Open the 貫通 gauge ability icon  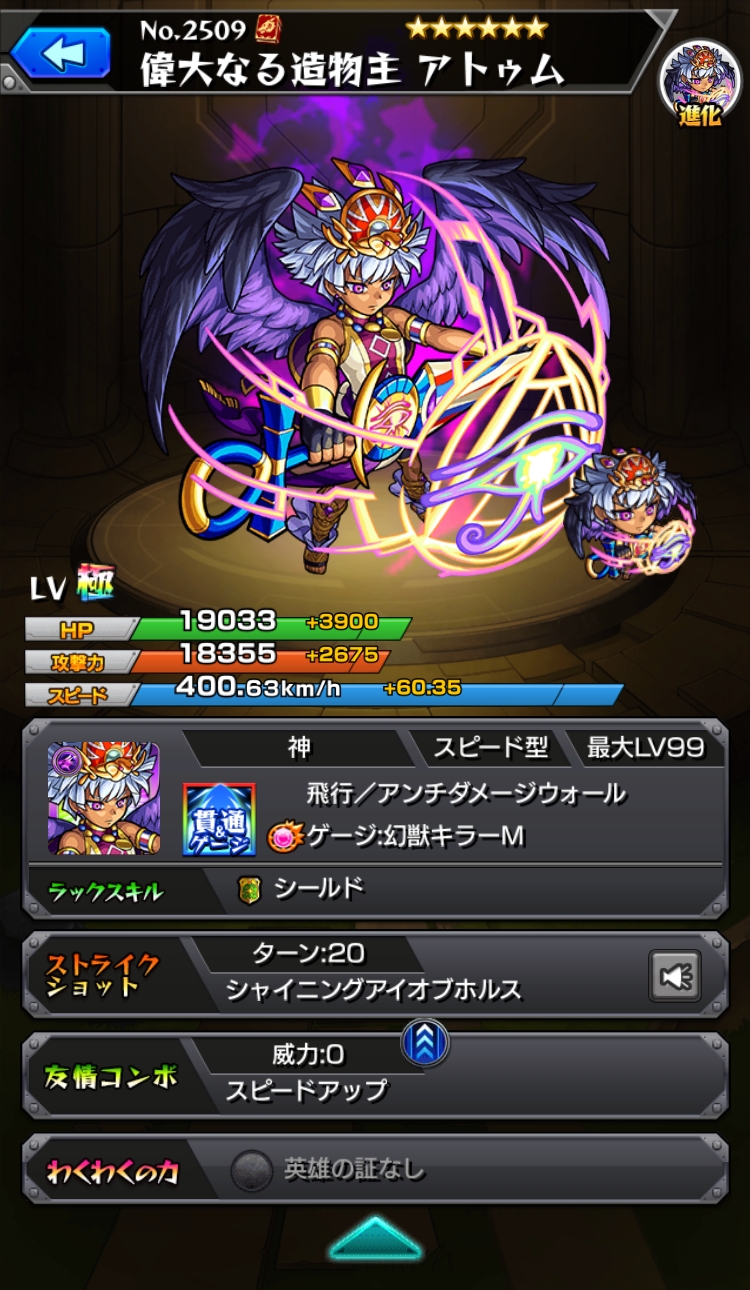tap(219, 819)
